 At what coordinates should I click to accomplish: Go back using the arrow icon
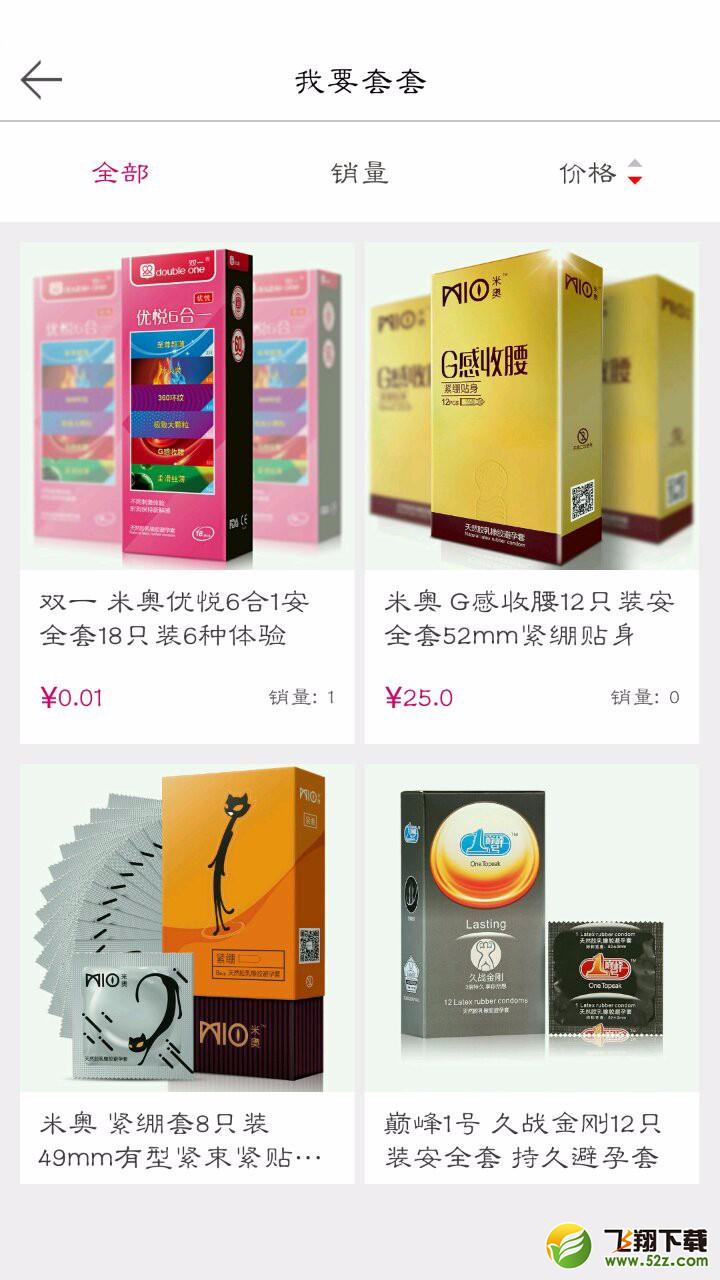click(x=41, y=80)
